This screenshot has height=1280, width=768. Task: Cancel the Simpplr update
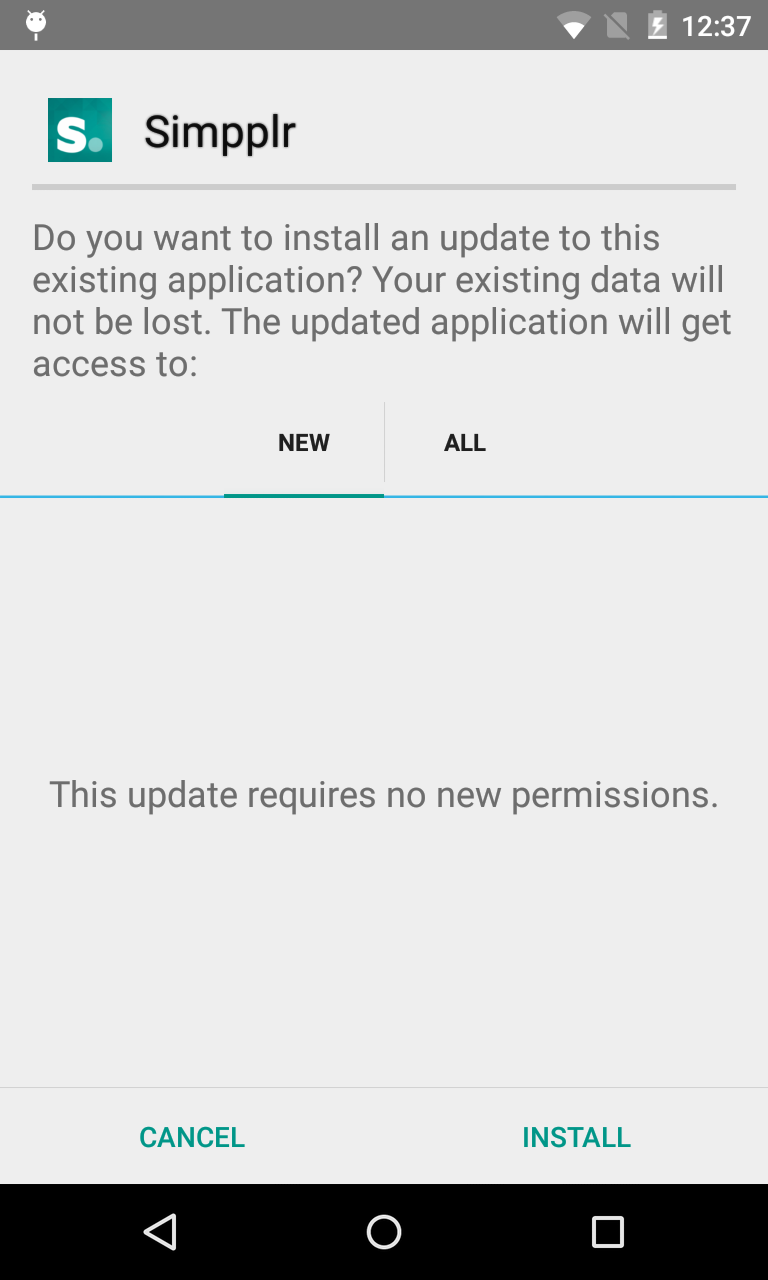(192, 1137)
